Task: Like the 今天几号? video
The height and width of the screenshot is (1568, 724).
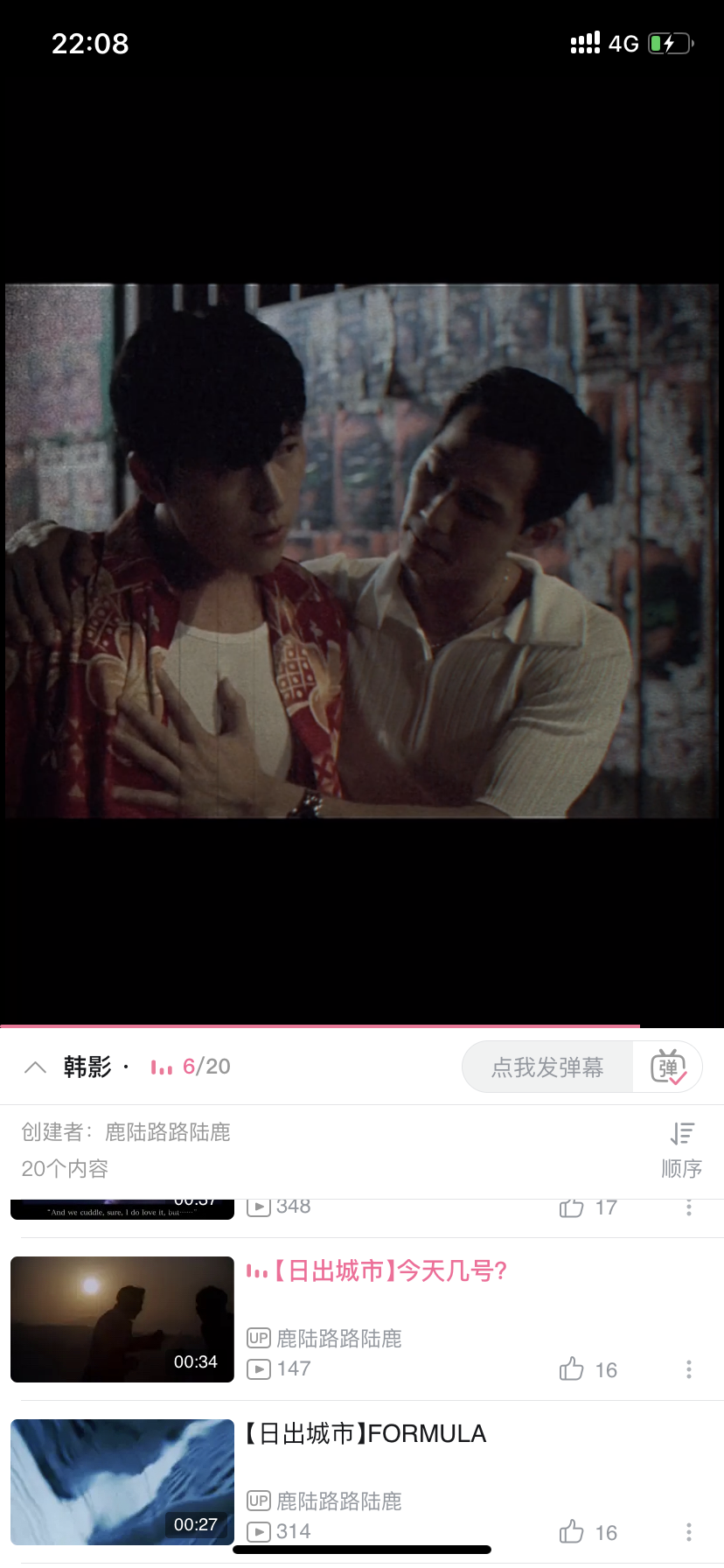Action: pos(572,1368)
